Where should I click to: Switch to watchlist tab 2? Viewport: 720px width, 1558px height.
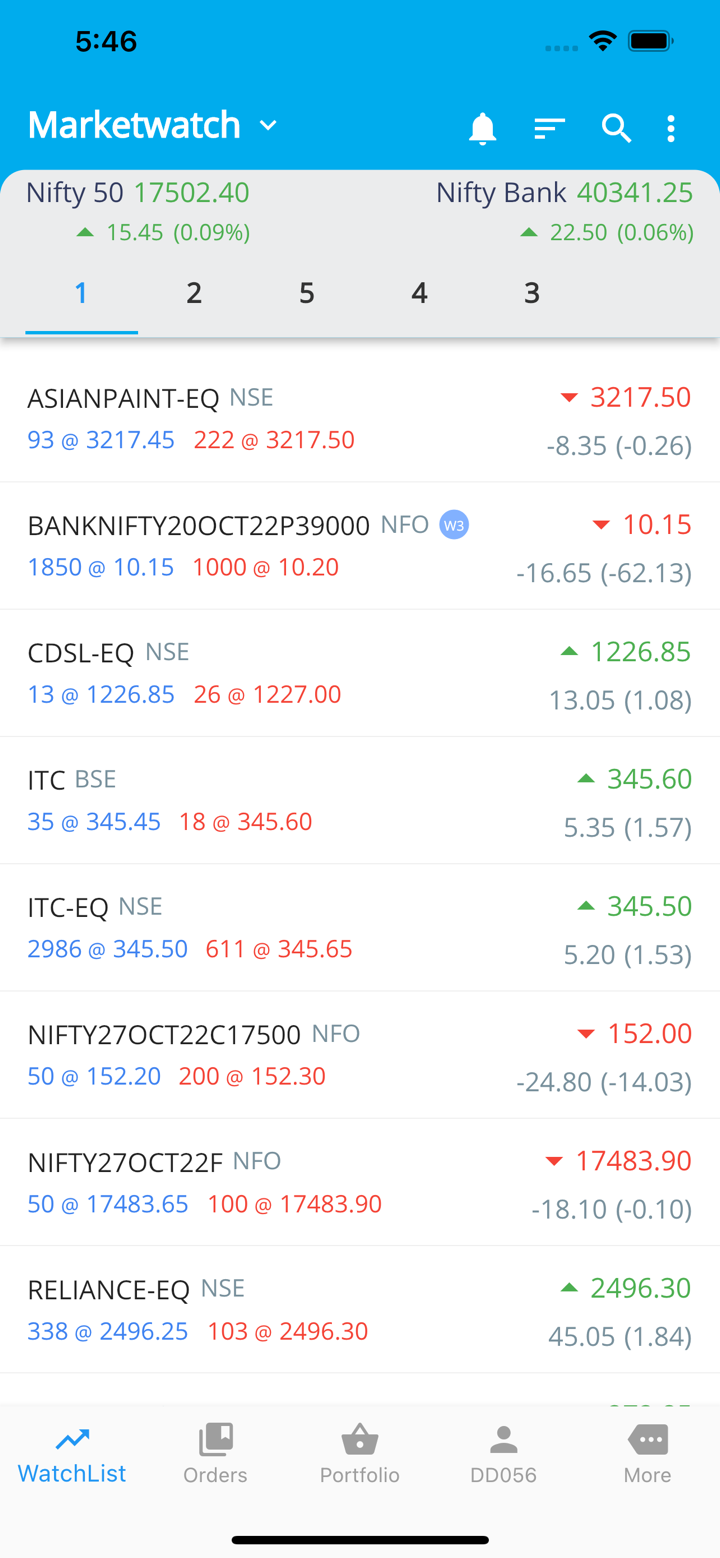[x=194, y=293]
